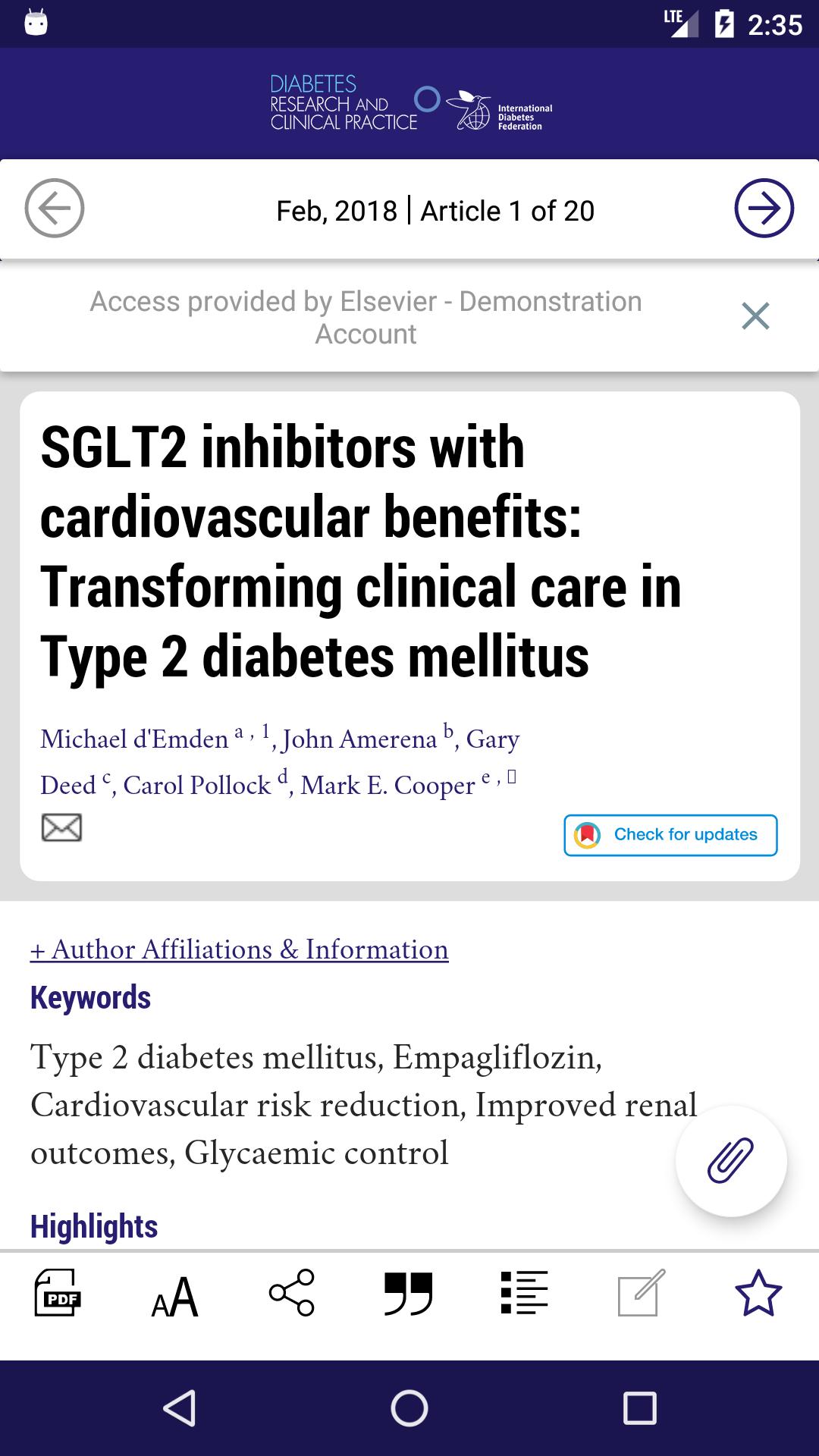Adjust the text size
The height and width of the screenshot is (1456, 819).
click(x=175, y=1295)
